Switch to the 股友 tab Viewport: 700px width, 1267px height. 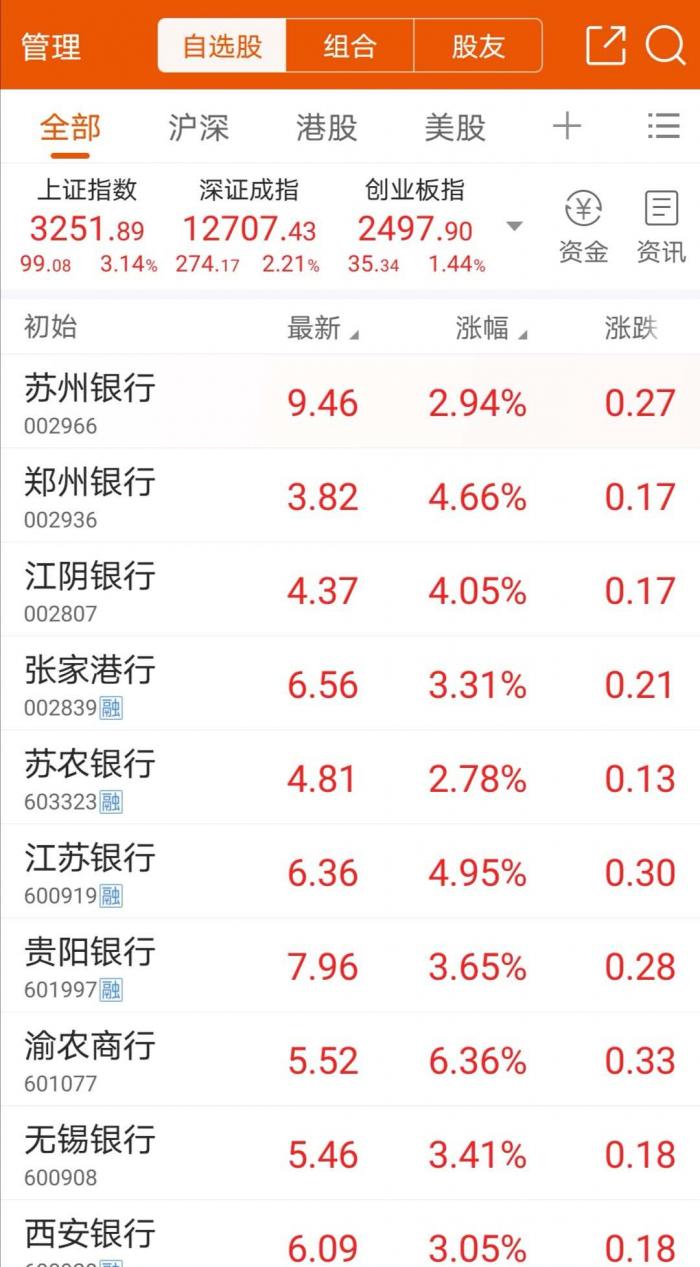pyautogui.click(x=478, y=46)
